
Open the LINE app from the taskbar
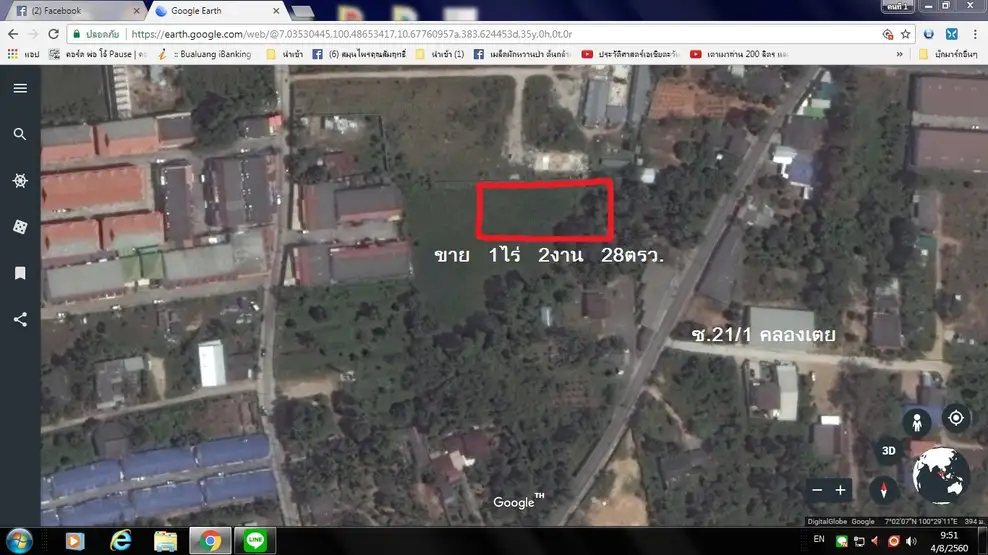[x=255, y=541]
